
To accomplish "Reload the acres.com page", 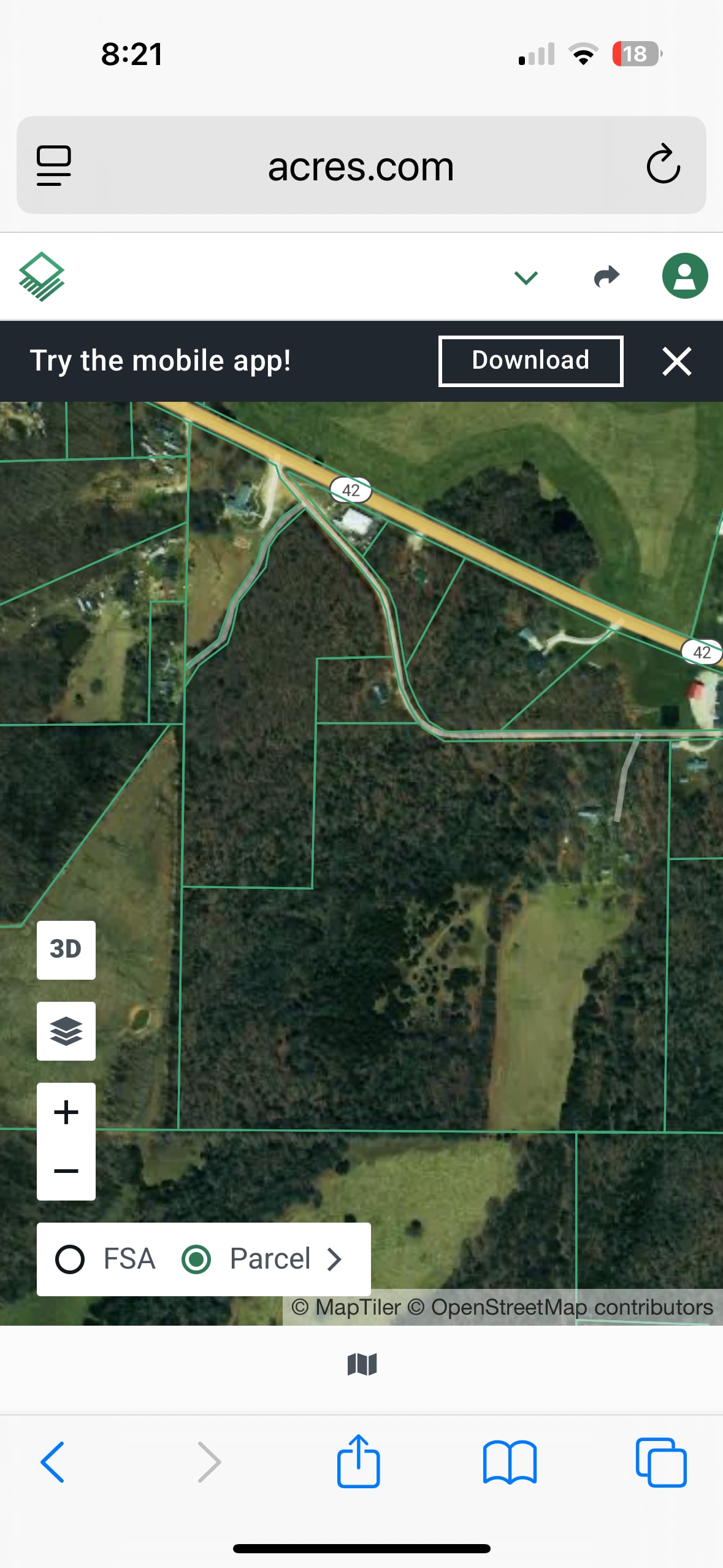I will click(663, 165).
